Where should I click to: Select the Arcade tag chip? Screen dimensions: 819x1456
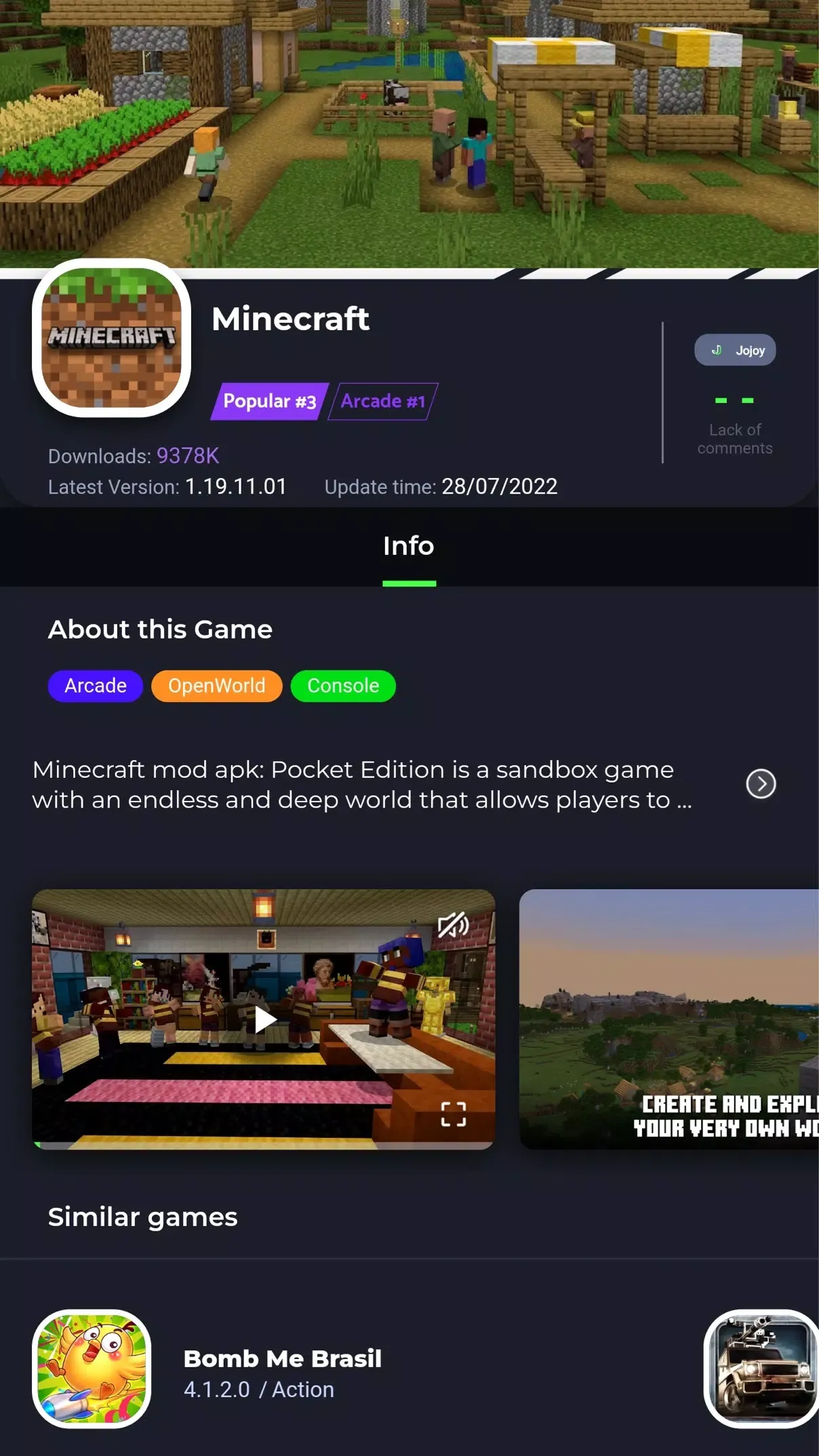point(96,686)
